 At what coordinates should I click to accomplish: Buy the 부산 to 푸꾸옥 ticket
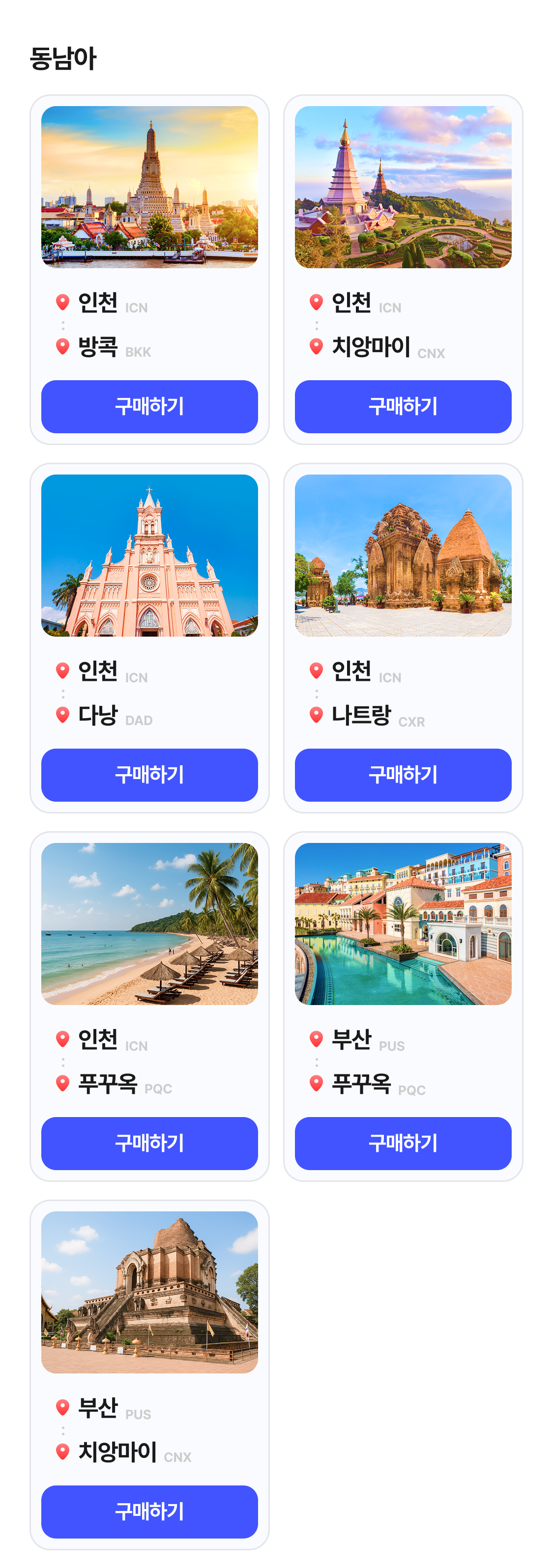point(403,1143)
